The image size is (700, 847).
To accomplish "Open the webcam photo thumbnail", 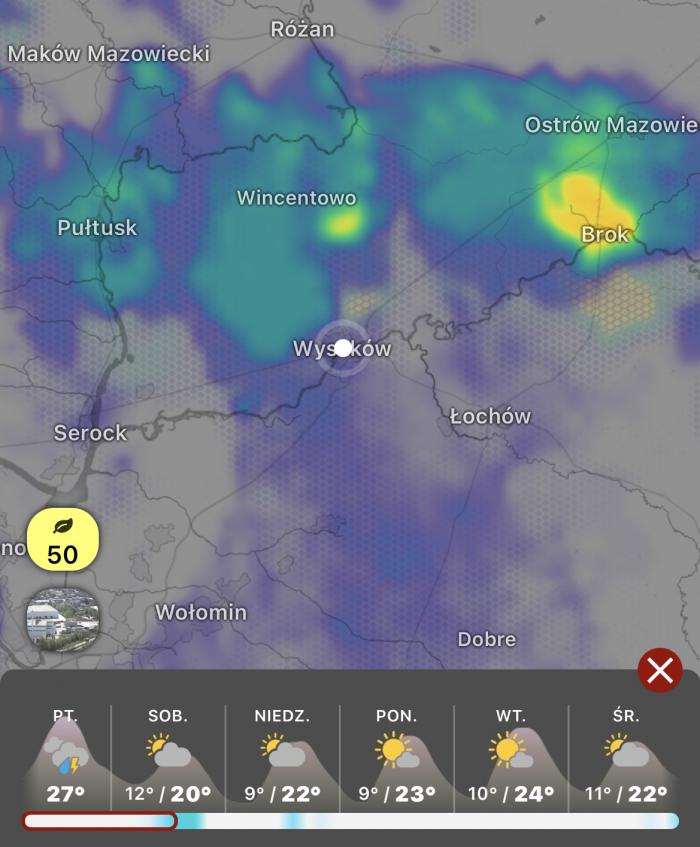I will (63, 620).
